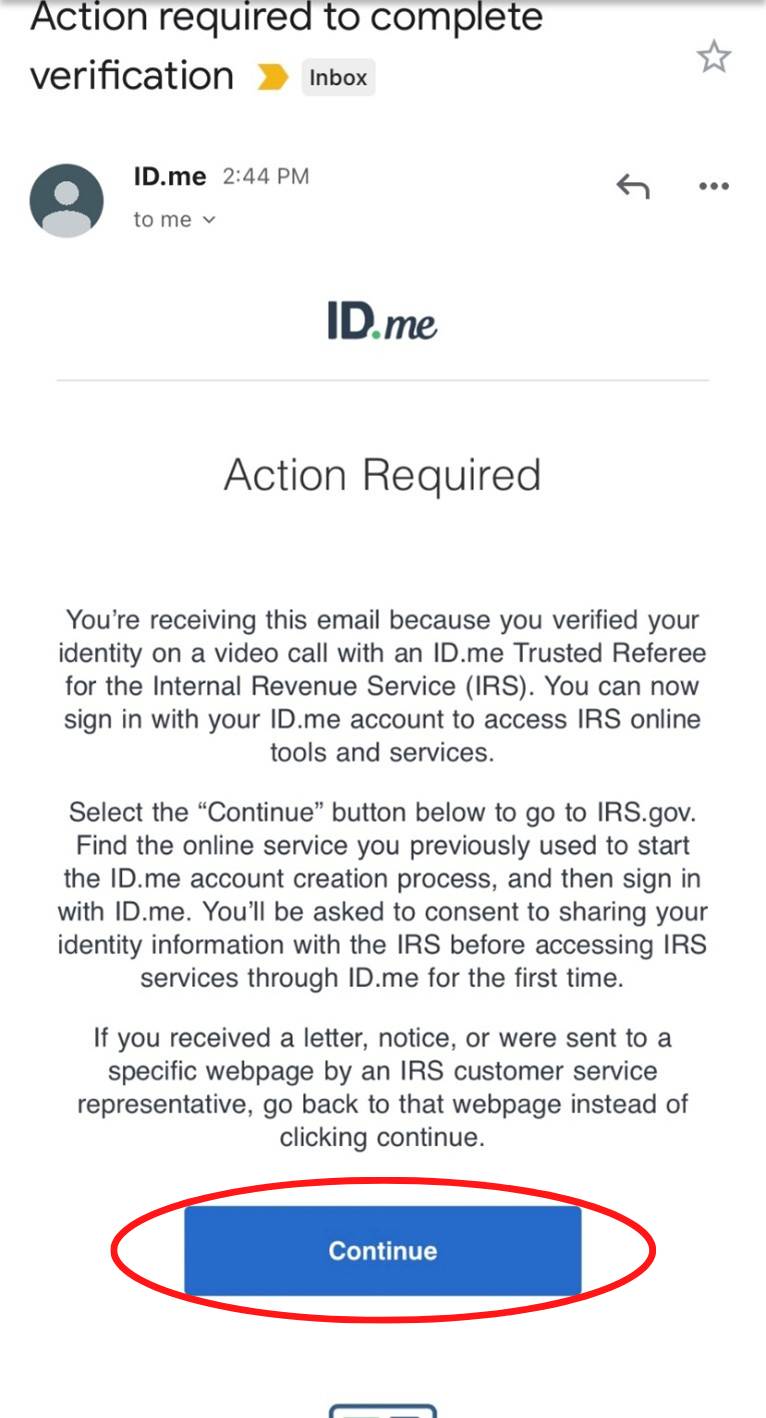The image size is (766, 1418).
Task: View ID.me sender profile avatar
Action: [x=67, y=201]
